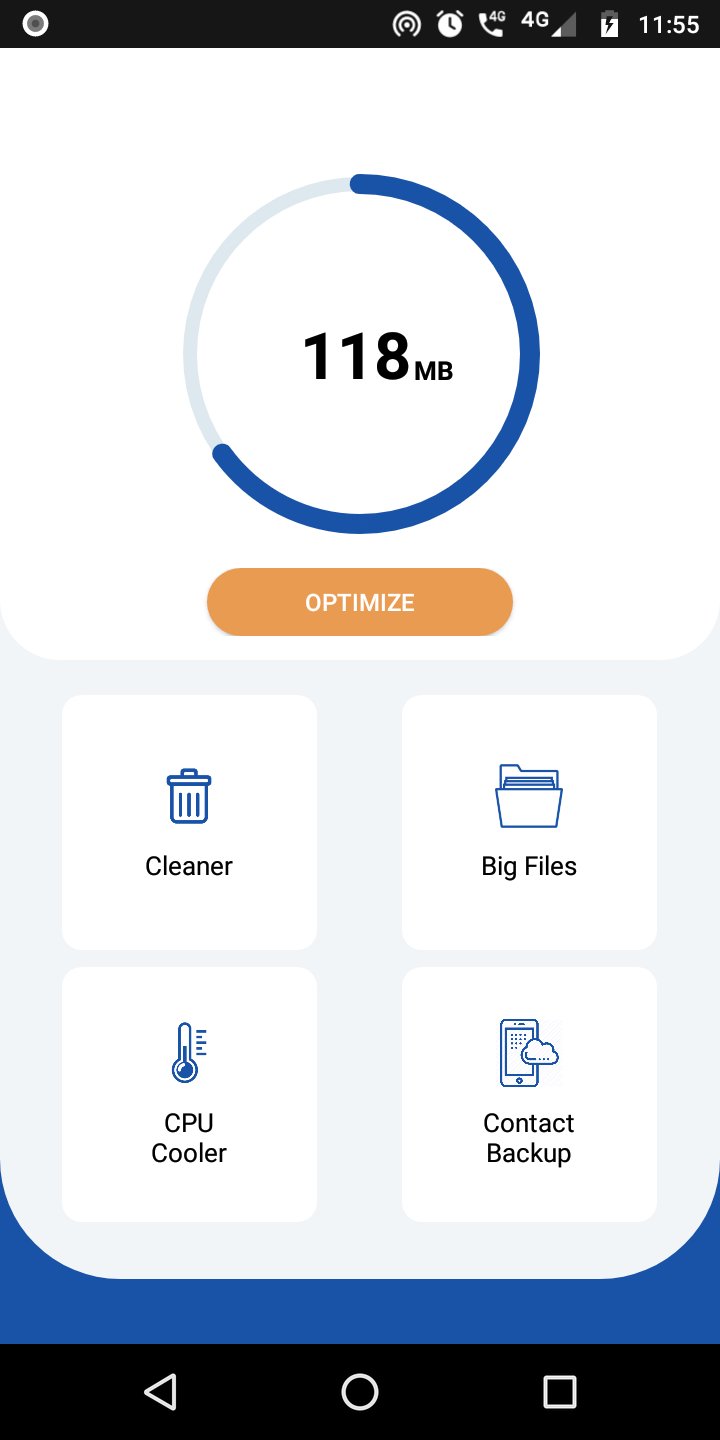This screenshot has height=1440, width=720.
Task: Tap the Wi-Fi calling status icon
Action: [x=490, y=24]
